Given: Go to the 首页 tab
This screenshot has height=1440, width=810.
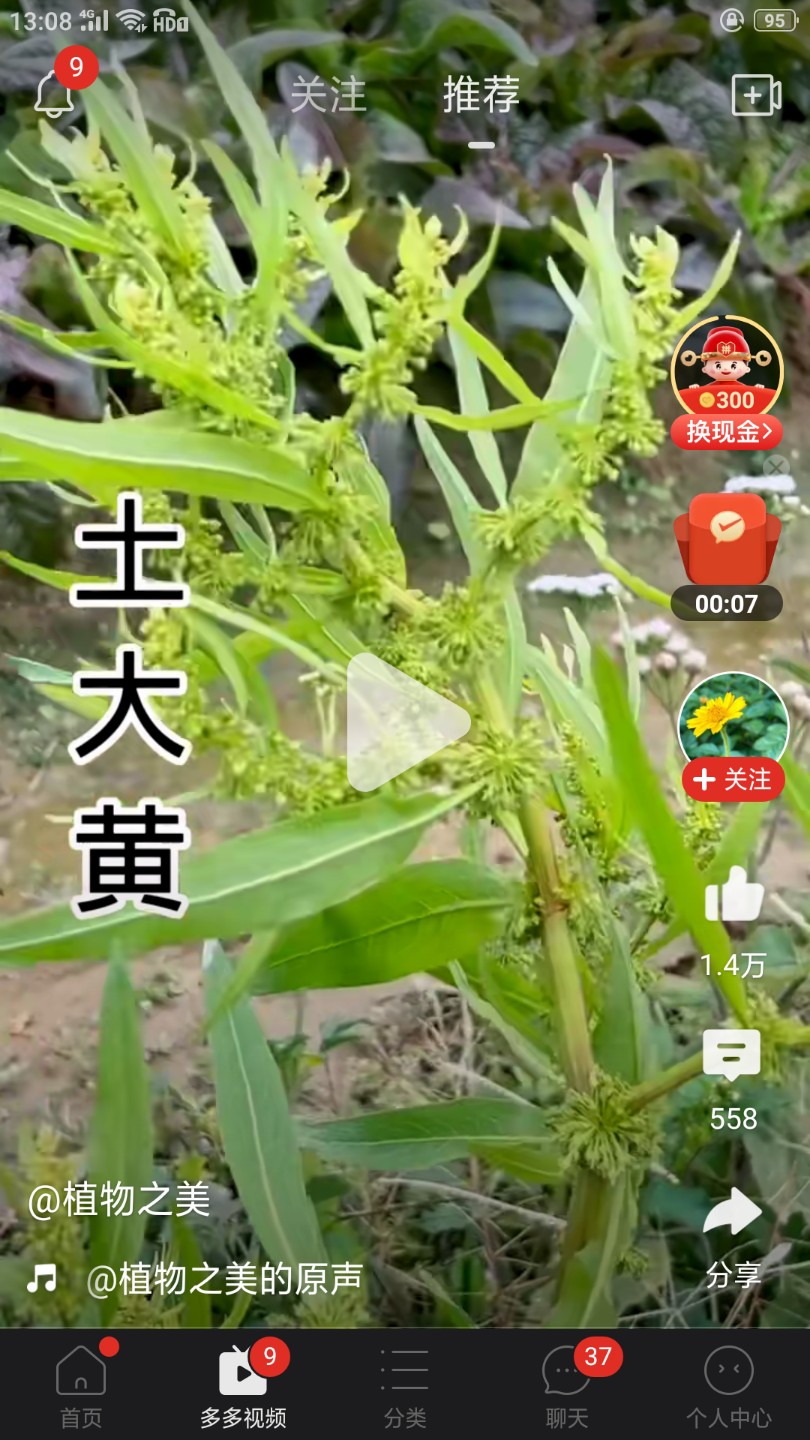Looking at the screenshot, I should point(81,1385).
